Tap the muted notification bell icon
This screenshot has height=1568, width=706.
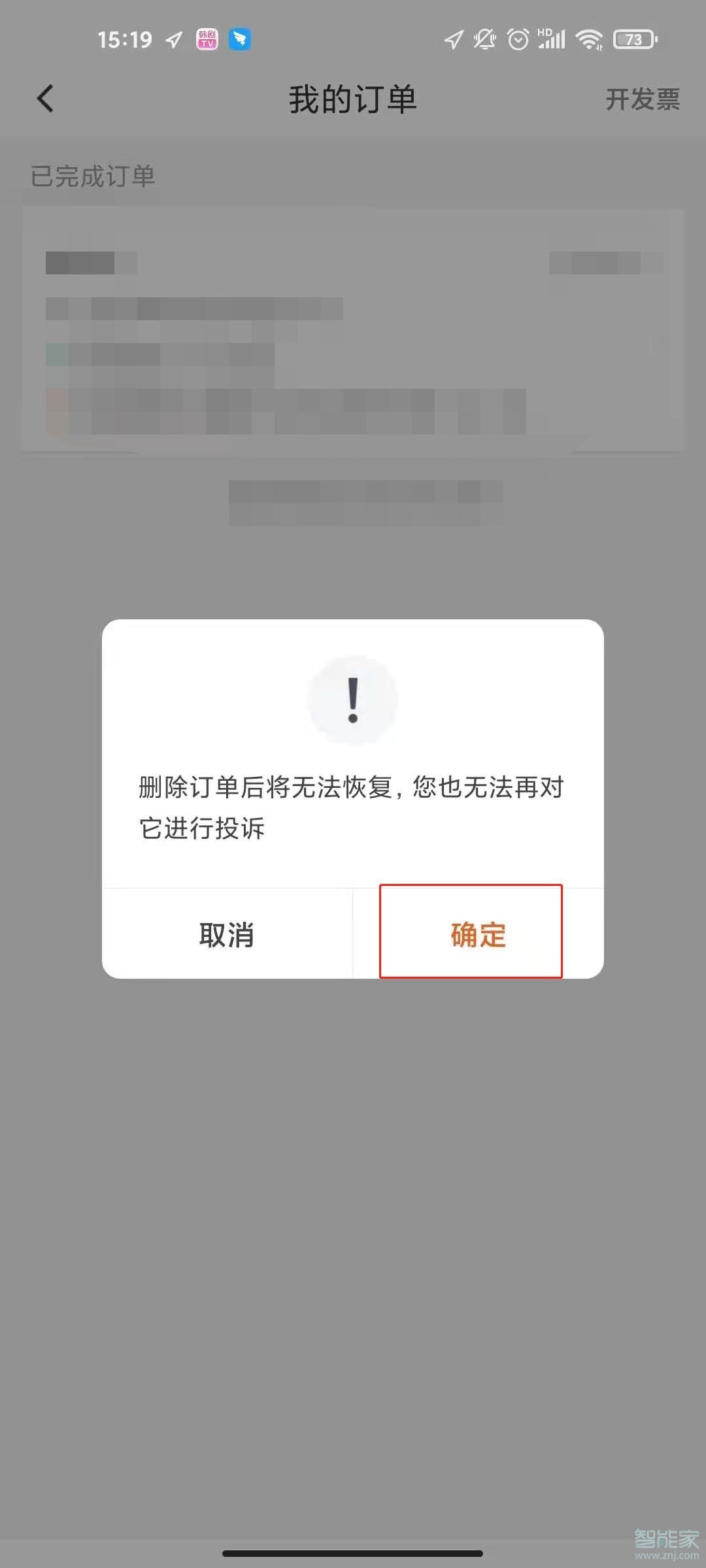(484, 39)
